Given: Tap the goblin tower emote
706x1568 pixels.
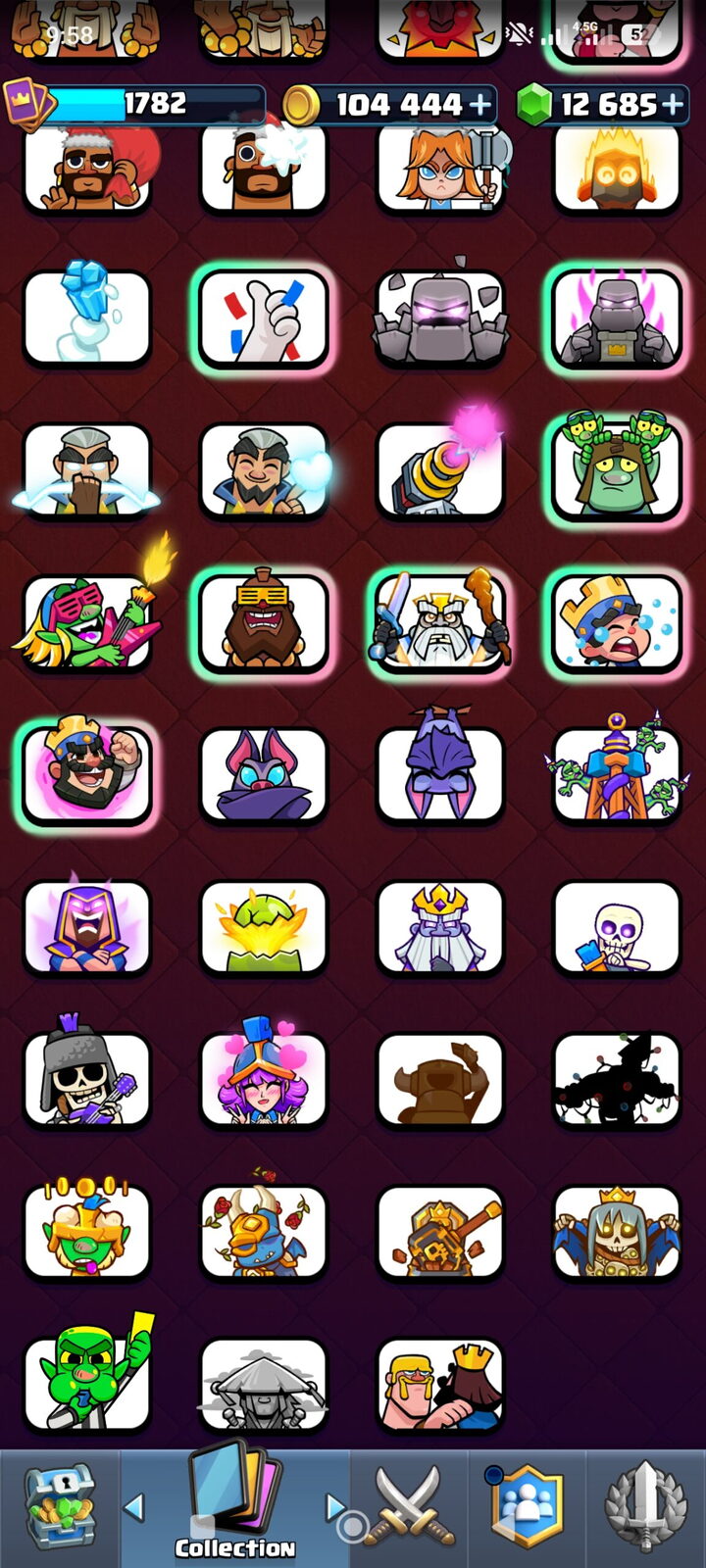Looking at the screenshot, I should coord(614,770).
